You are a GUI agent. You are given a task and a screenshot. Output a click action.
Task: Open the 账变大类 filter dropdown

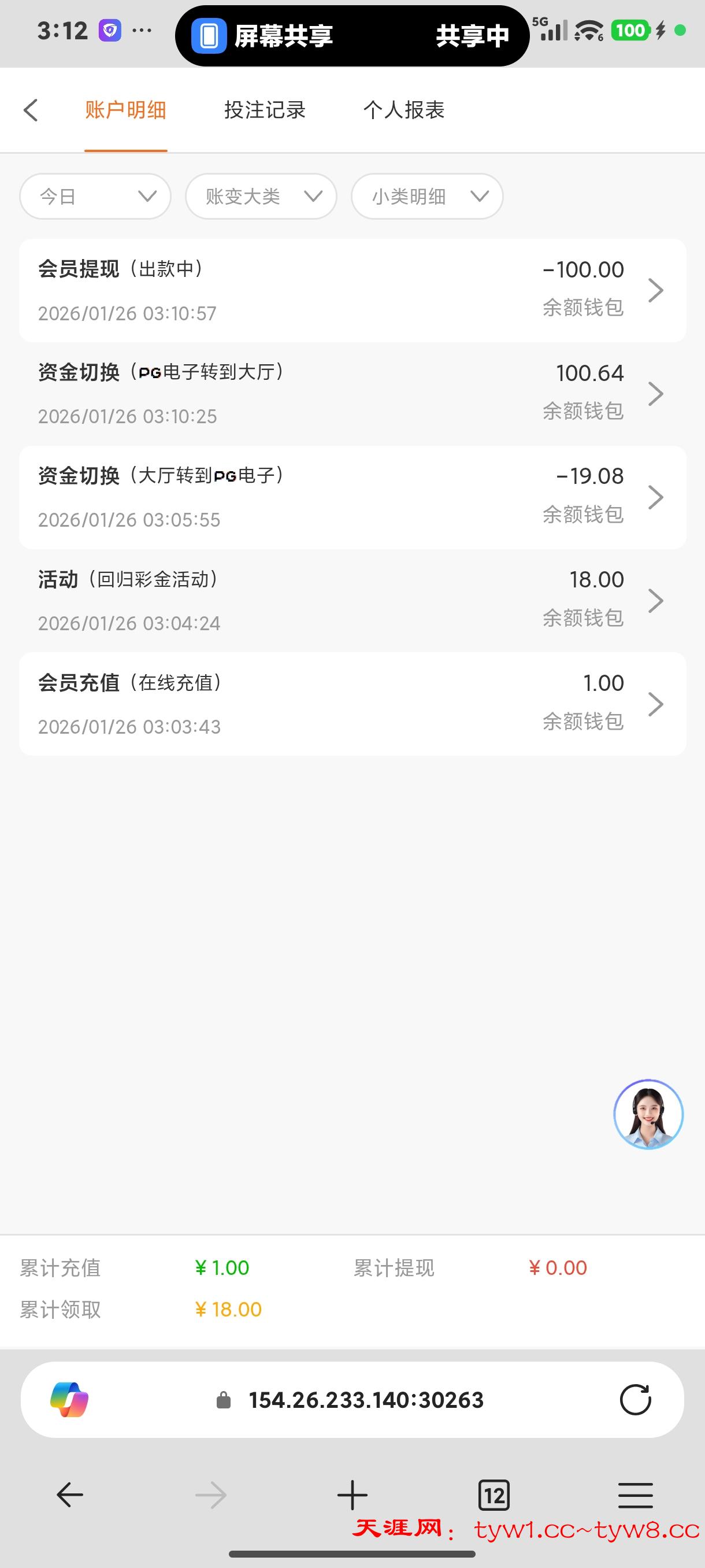coord(261,197)
